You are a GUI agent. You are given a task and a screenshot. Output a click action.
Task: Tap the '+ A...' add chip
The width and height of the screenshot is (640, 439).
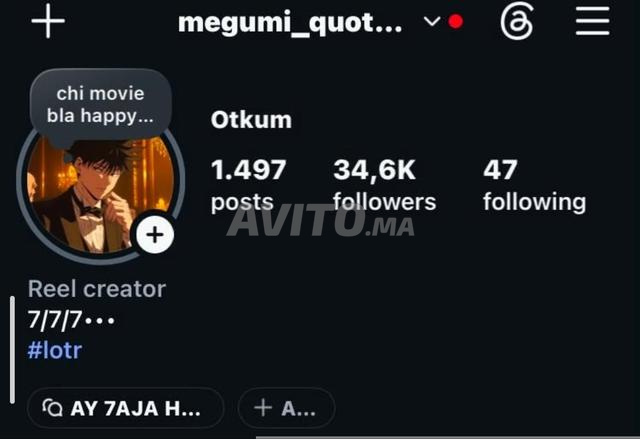click(286, 408)
